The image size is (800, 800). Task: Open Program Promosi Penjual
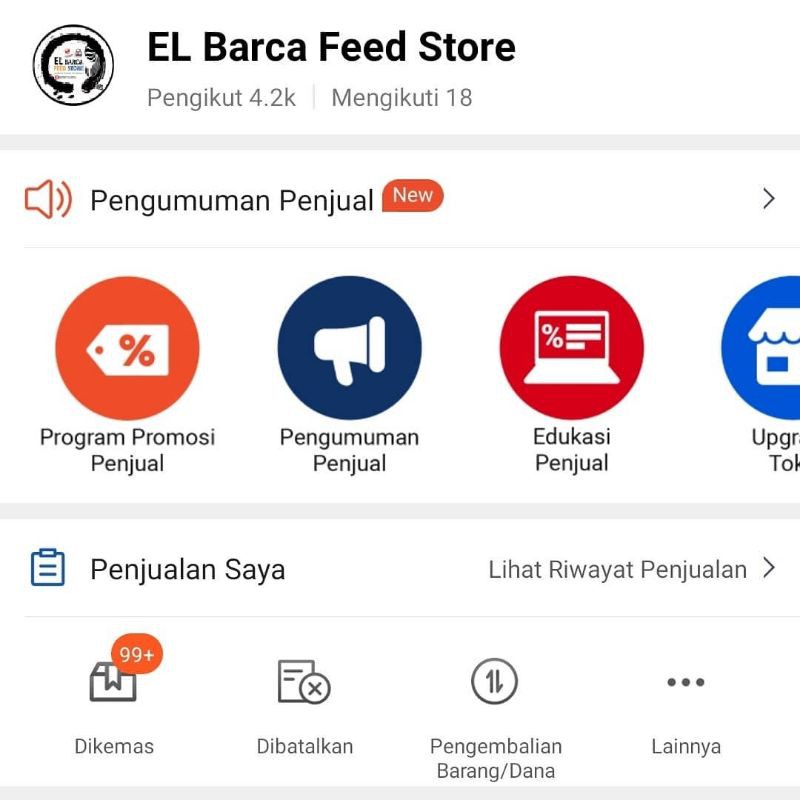[127, 349]
